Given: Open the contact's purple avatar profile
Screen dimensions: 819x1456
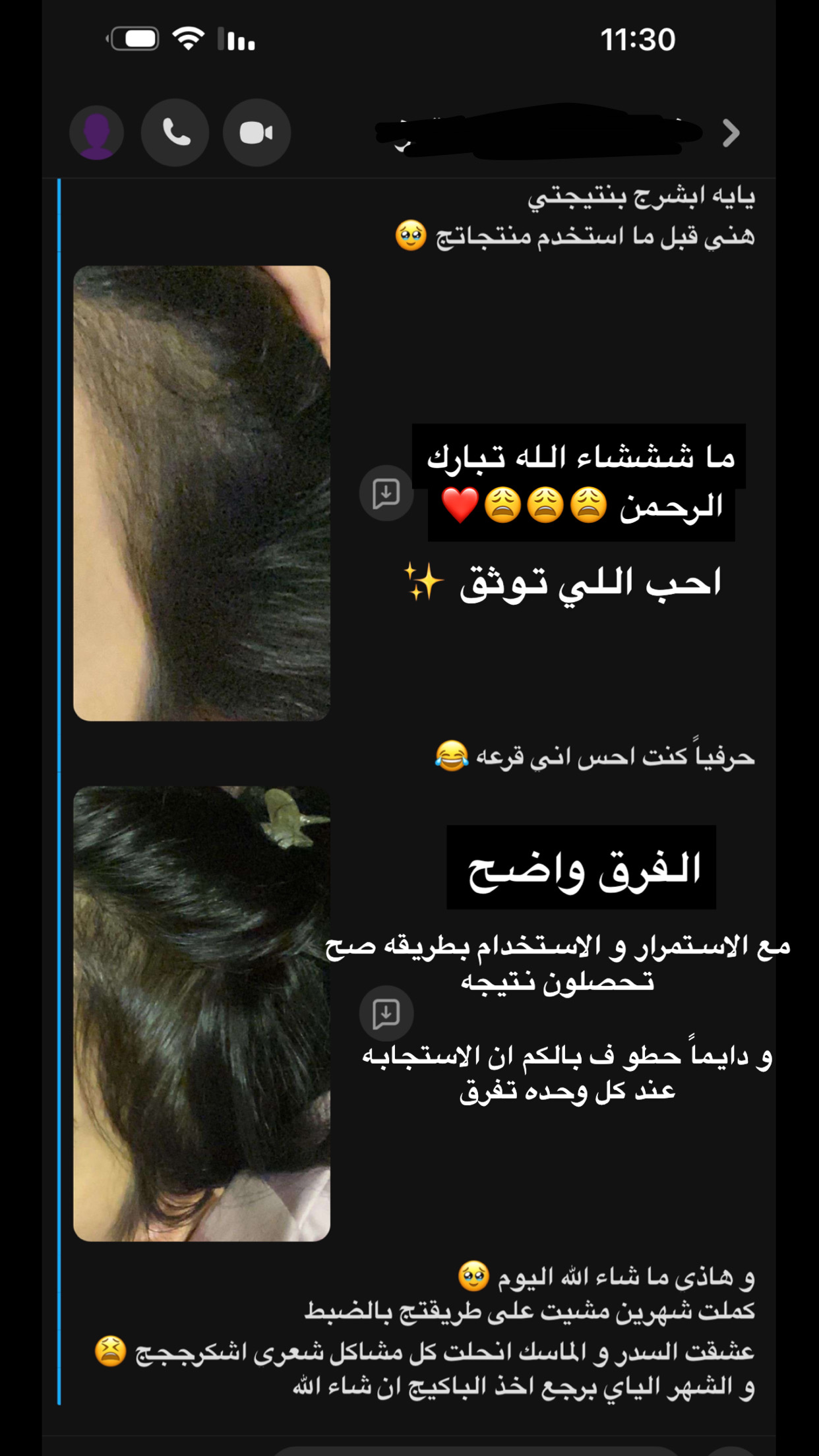Looking at the screenshot, I should tap(97, 133).
